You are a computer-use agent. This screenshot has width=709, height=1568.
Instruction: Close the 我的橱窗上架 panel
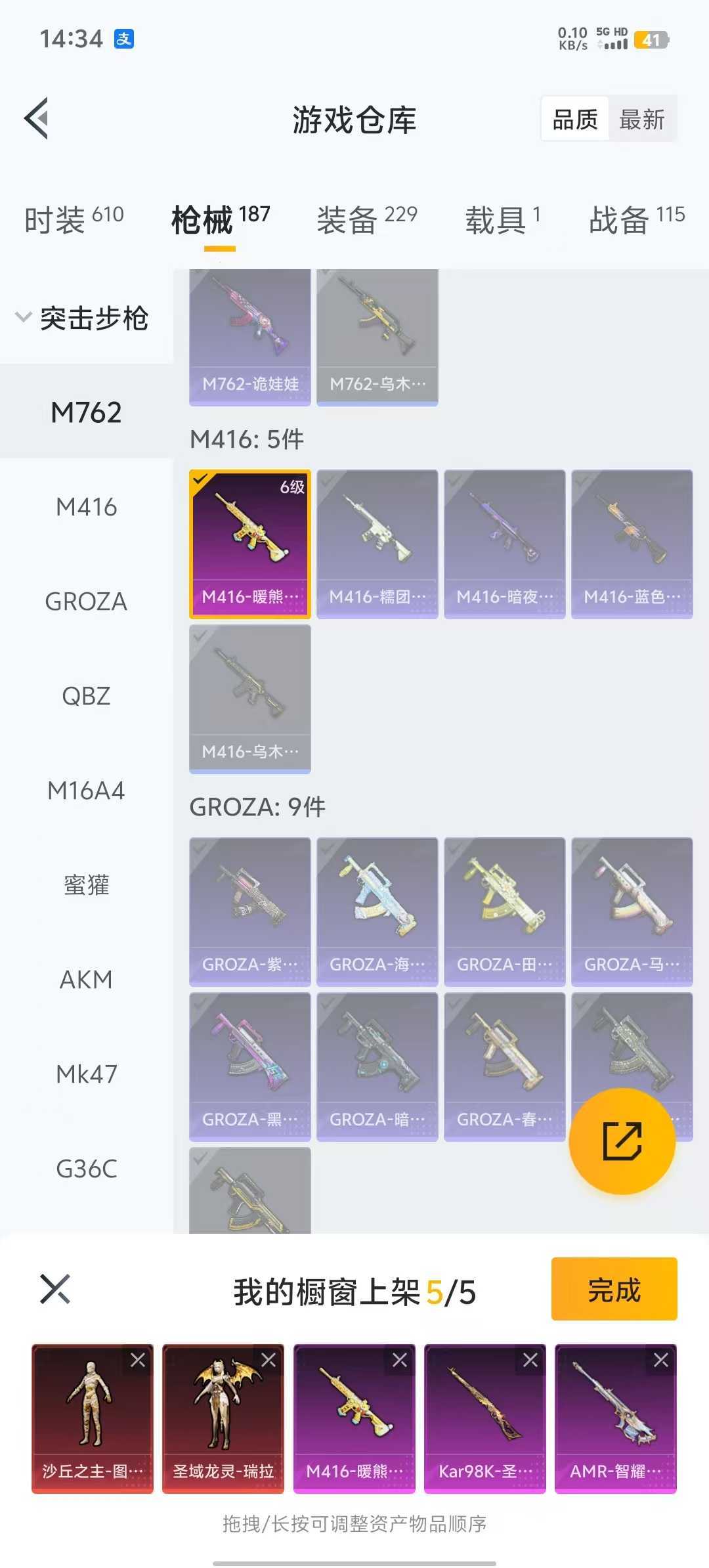[x=55, y=1289]
